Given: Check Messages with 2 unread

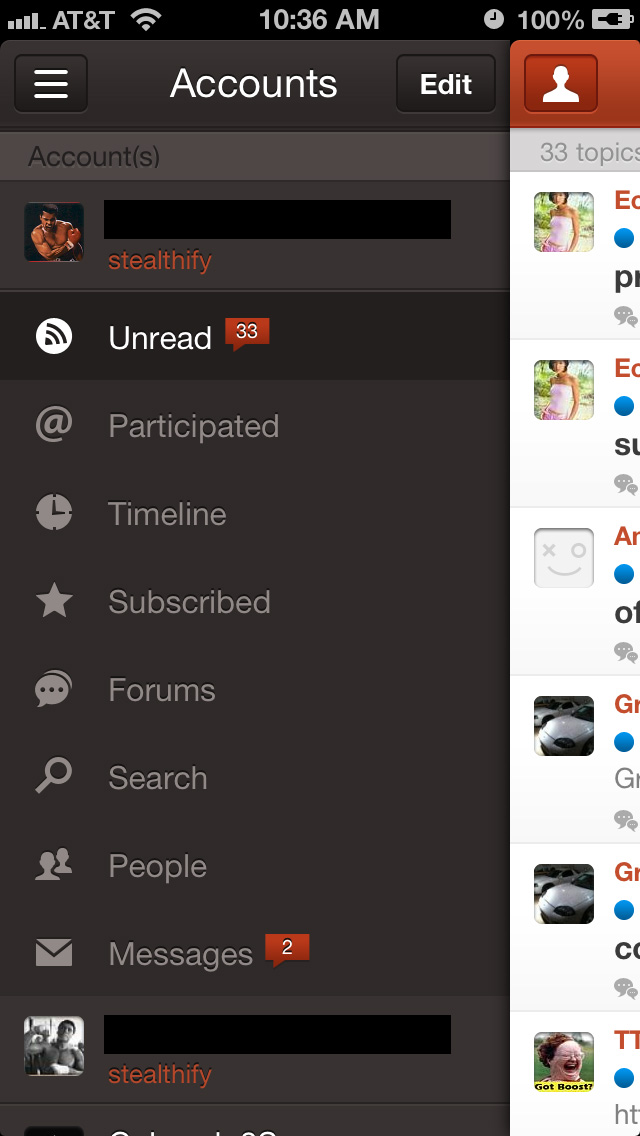Looking at the screenshot, I should coord(180,954).
